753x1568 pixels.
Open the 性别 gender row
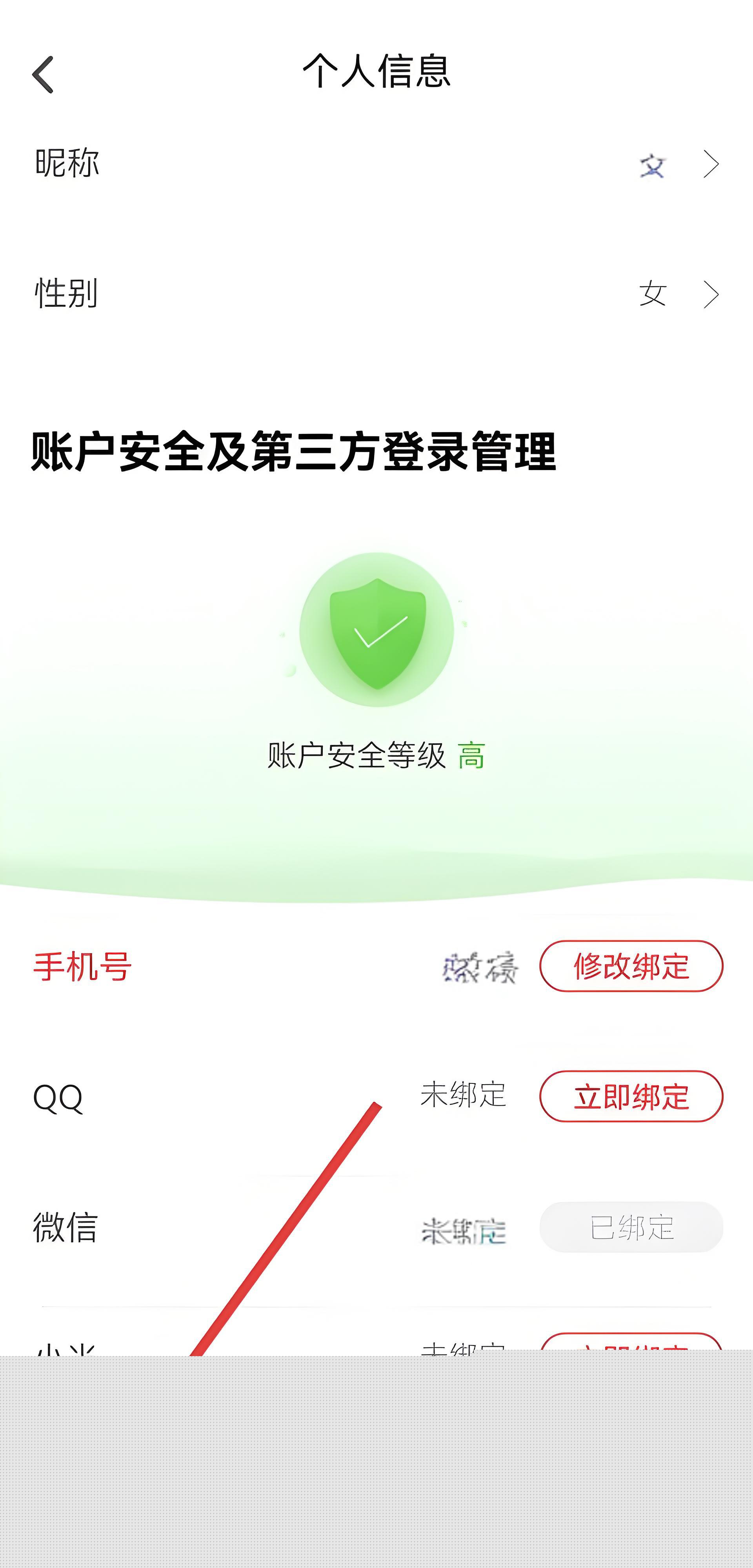pyautogui.click(x=376, y=294)
